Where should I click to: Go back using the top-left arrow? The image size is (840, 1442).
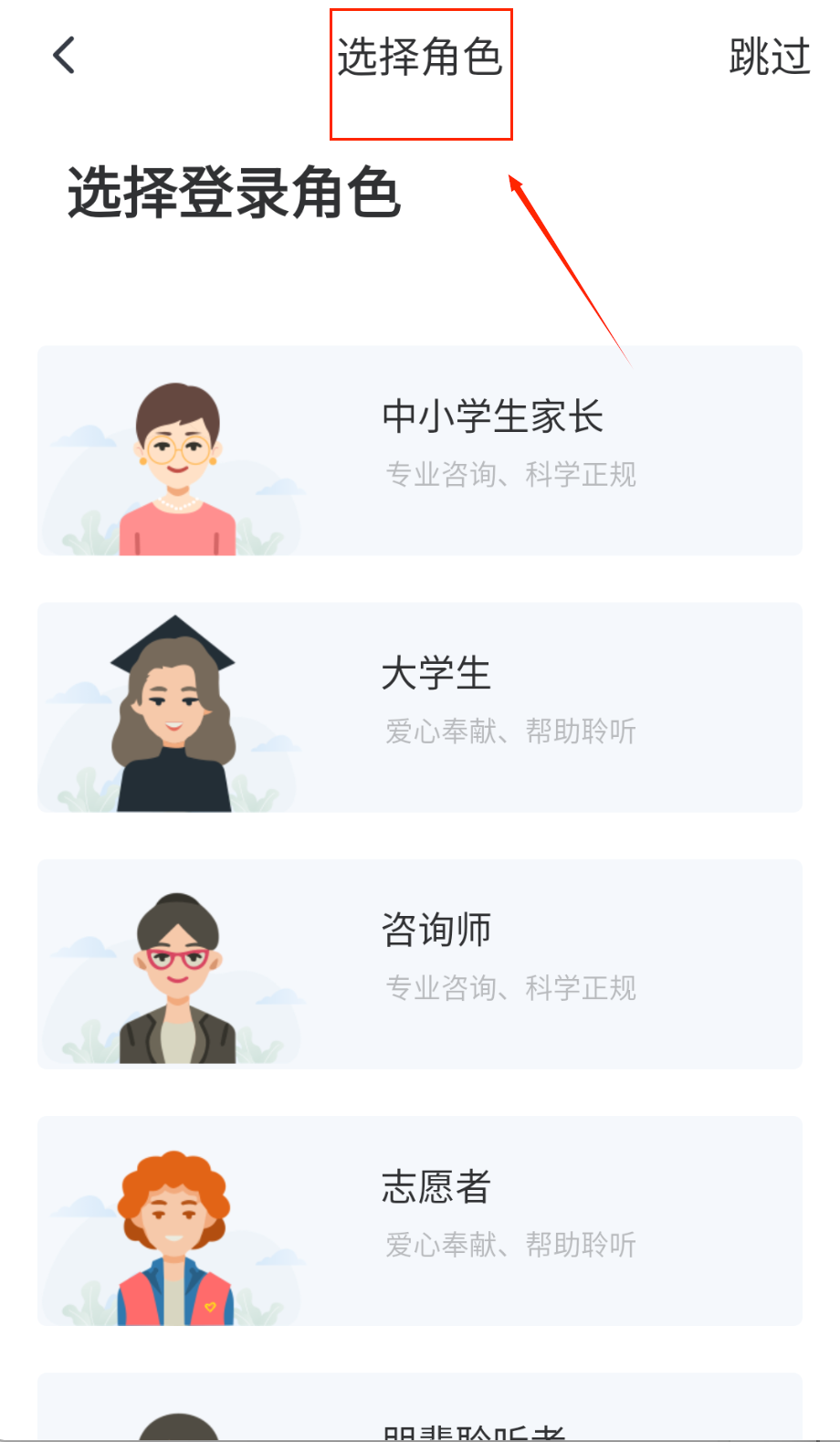(x=63, y=56)
